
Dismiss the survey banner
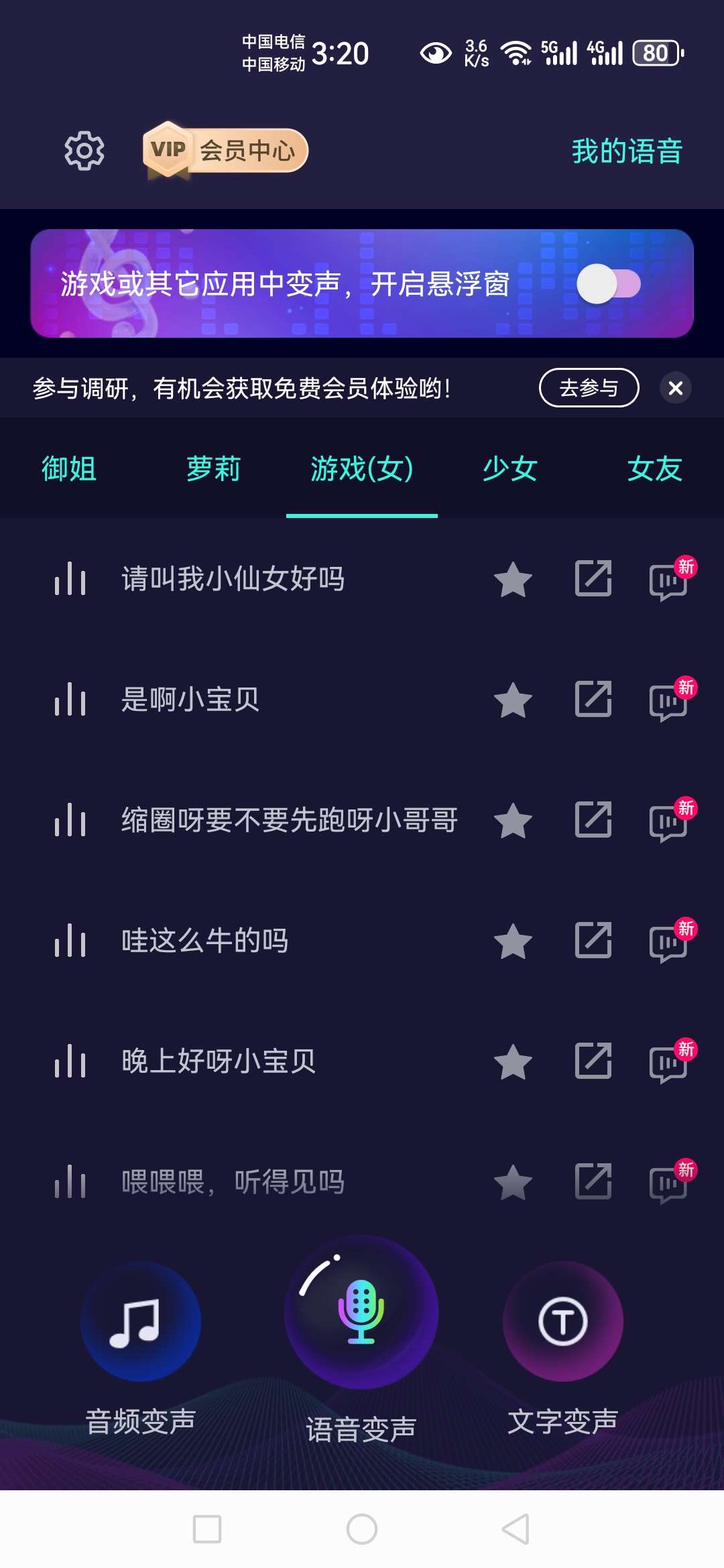tap(676, 388)
